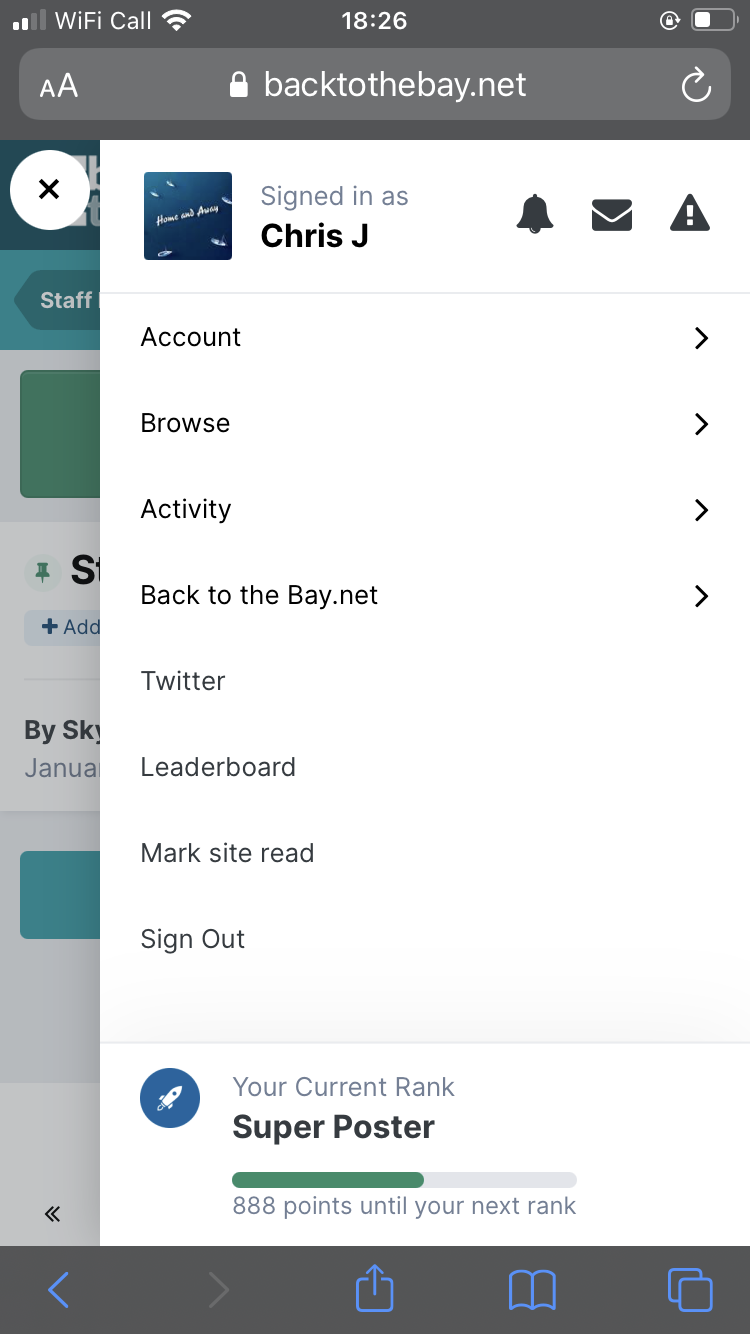The image size is (750, 1334).
Task: Open Safari's tabs overview
Action: coord(690,1290)
